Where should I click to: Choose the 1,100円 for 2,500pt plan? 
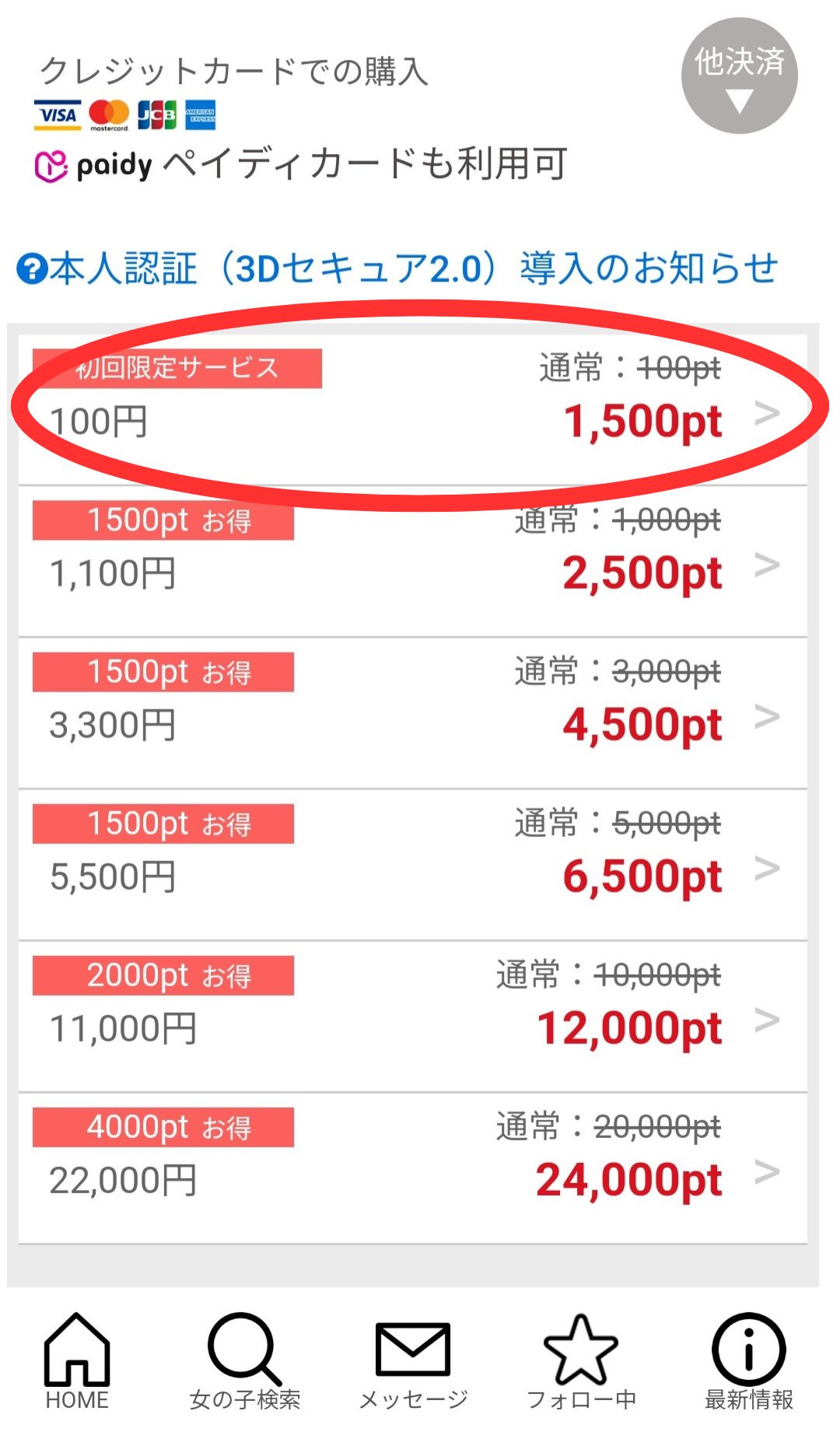pos(413,562)
